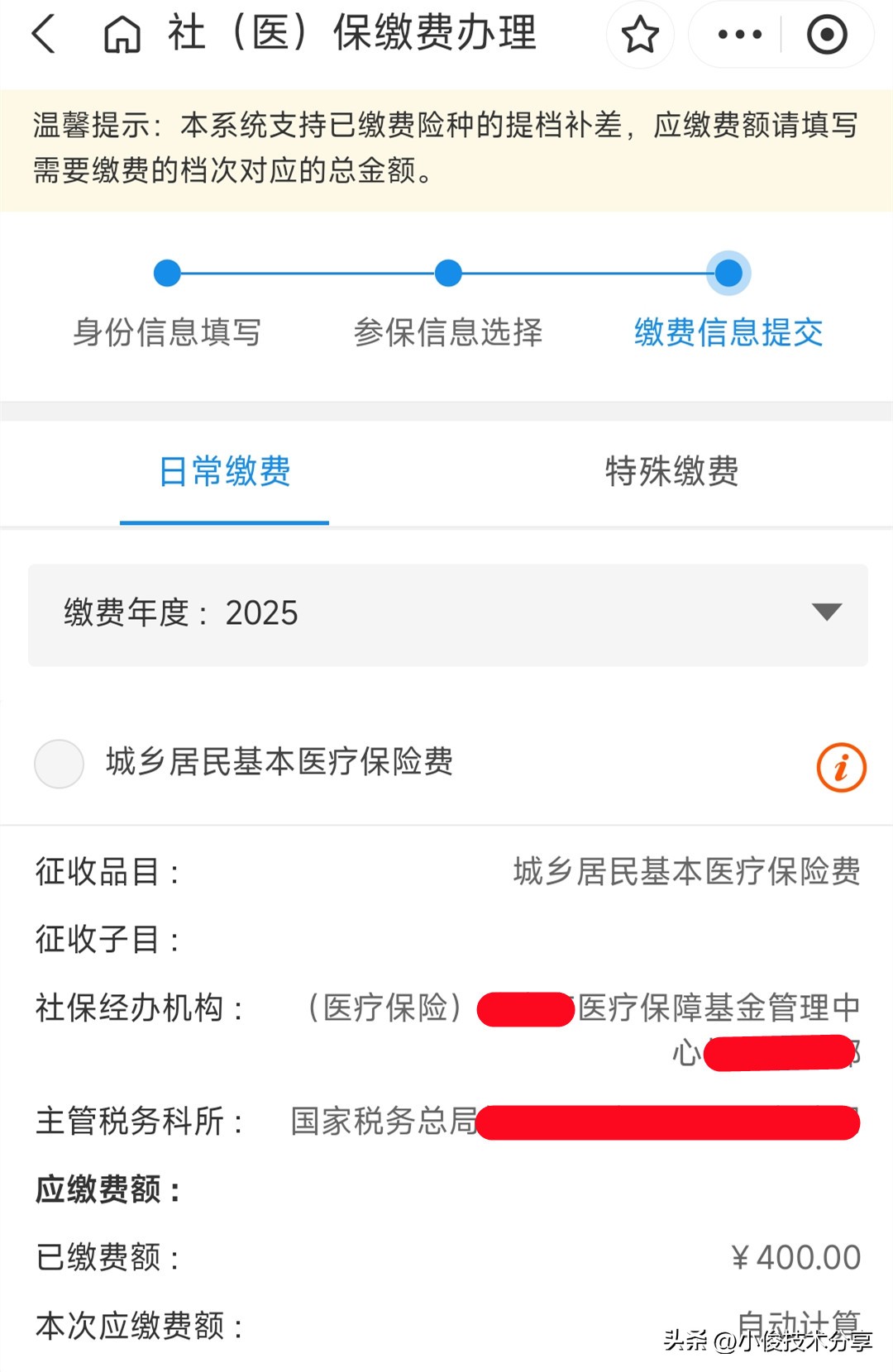
Task: Tap the home icon in the header
Action: pos(122,35)
